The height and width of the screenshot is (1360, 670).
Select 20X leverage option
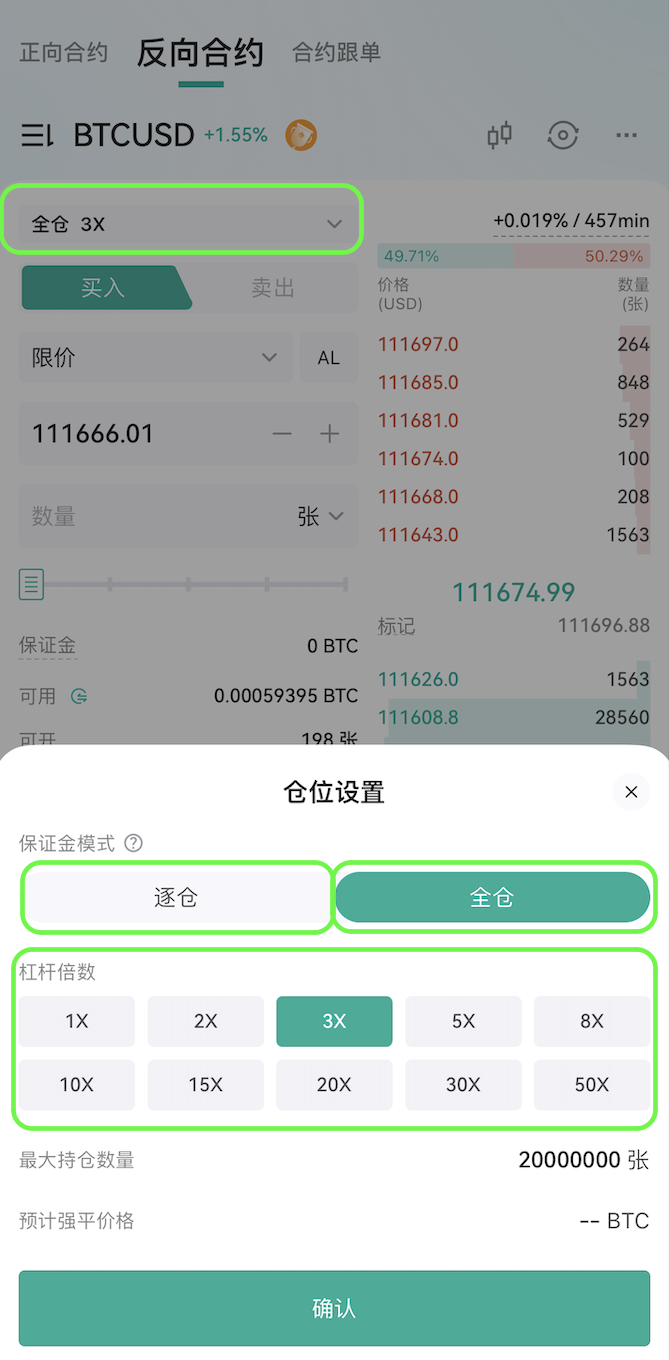[334, 1085]
